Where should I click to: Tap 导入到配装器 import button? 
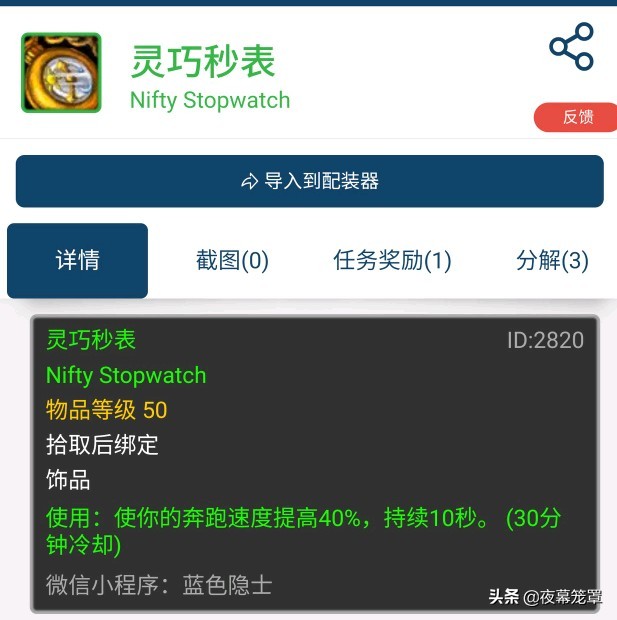(309, 181)
